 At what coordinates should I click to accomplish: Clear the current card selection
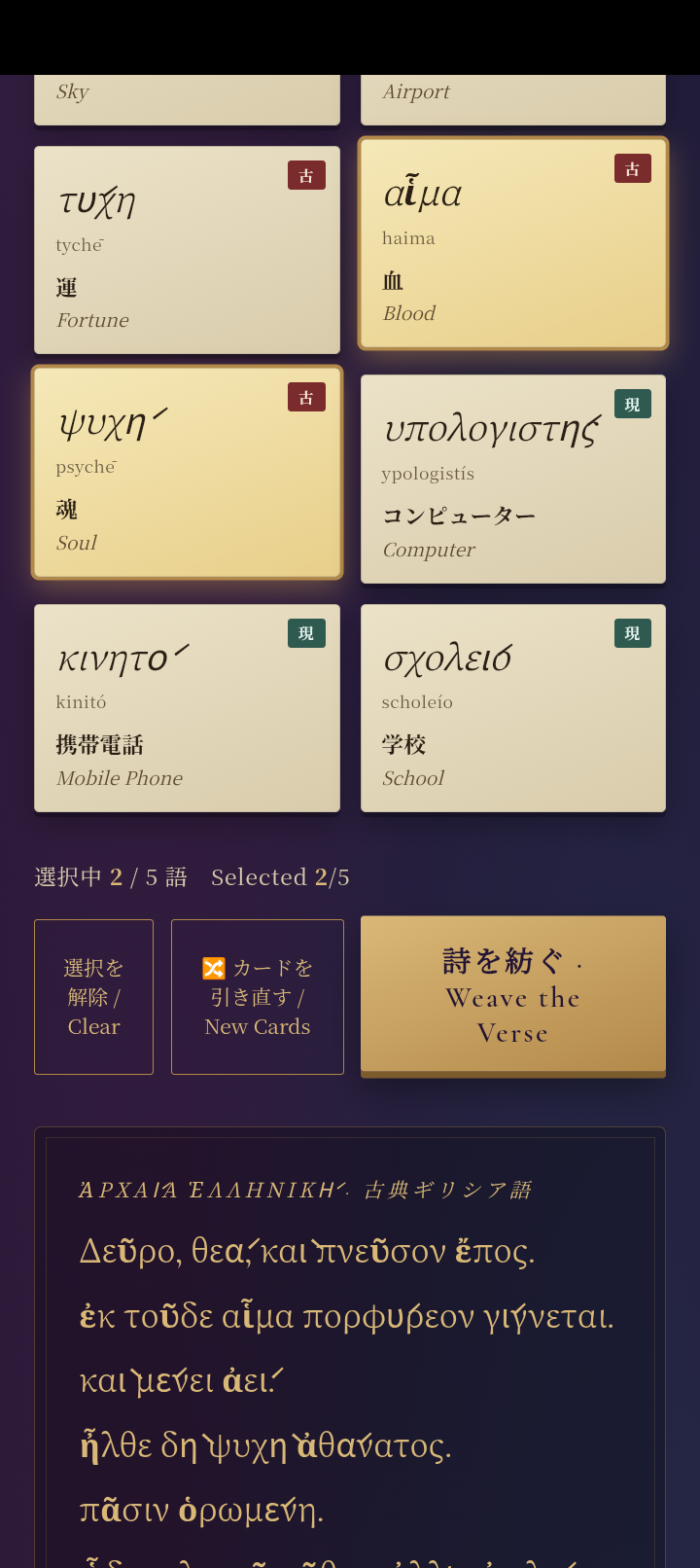93,997
